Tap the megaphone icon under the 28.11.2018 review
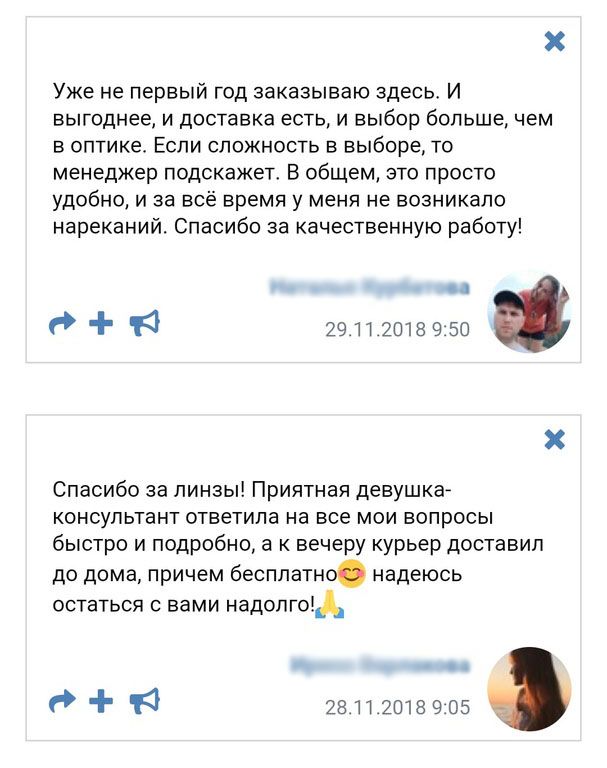This screenshot has width=607, height=768. click(x=145, y=699)
